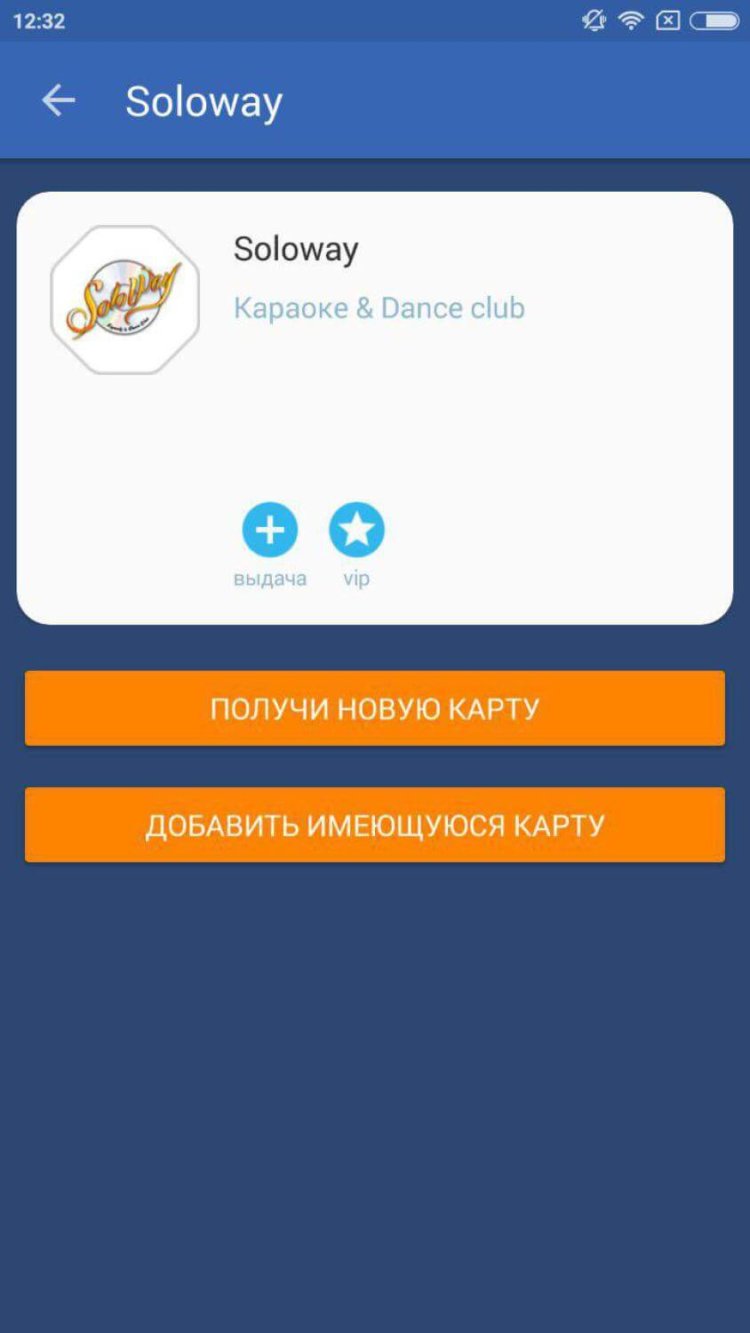The width and height of the screenshot is (750, 1333).
Task: Tap the muted notifications bell icon
Action: (x=592, y=19)
